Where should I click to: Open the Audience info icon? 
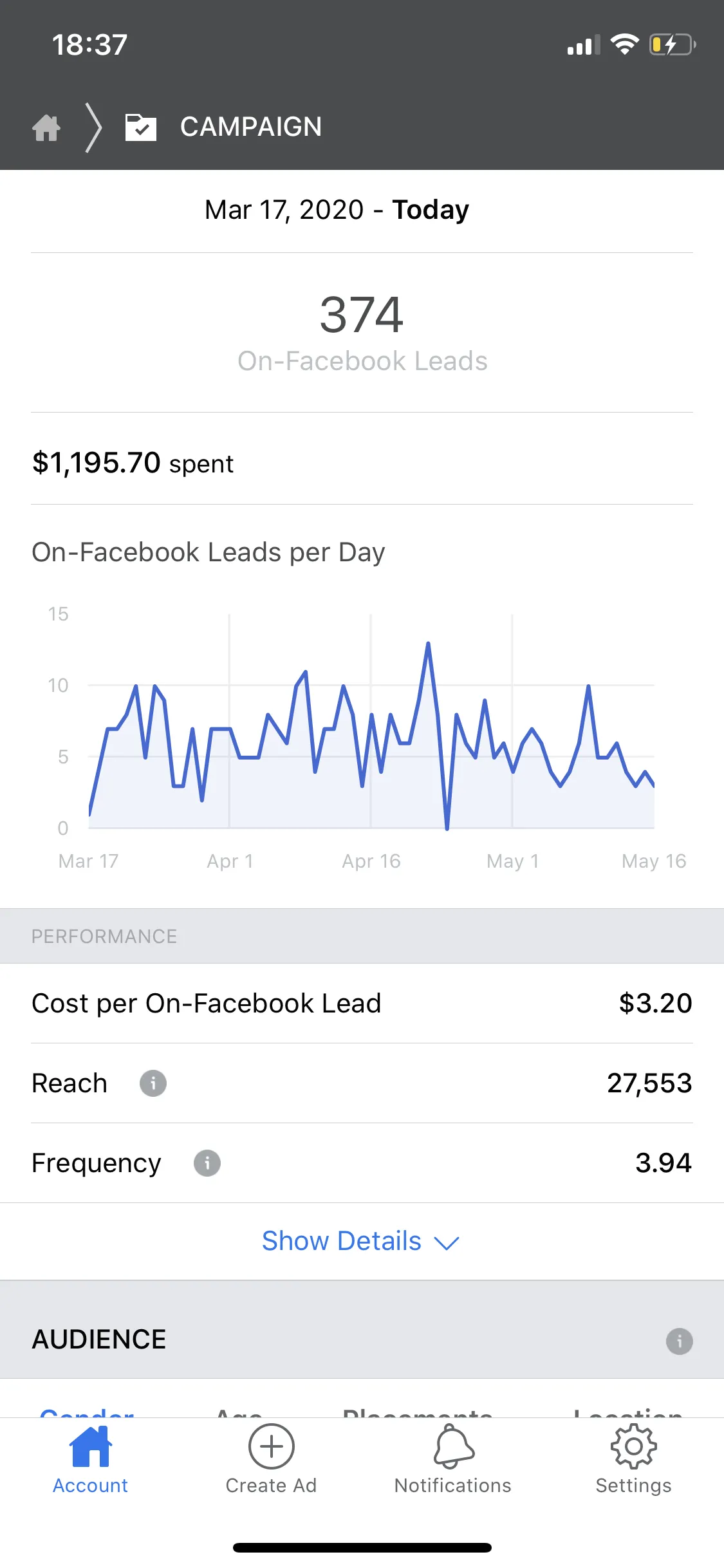(680, 1341)
